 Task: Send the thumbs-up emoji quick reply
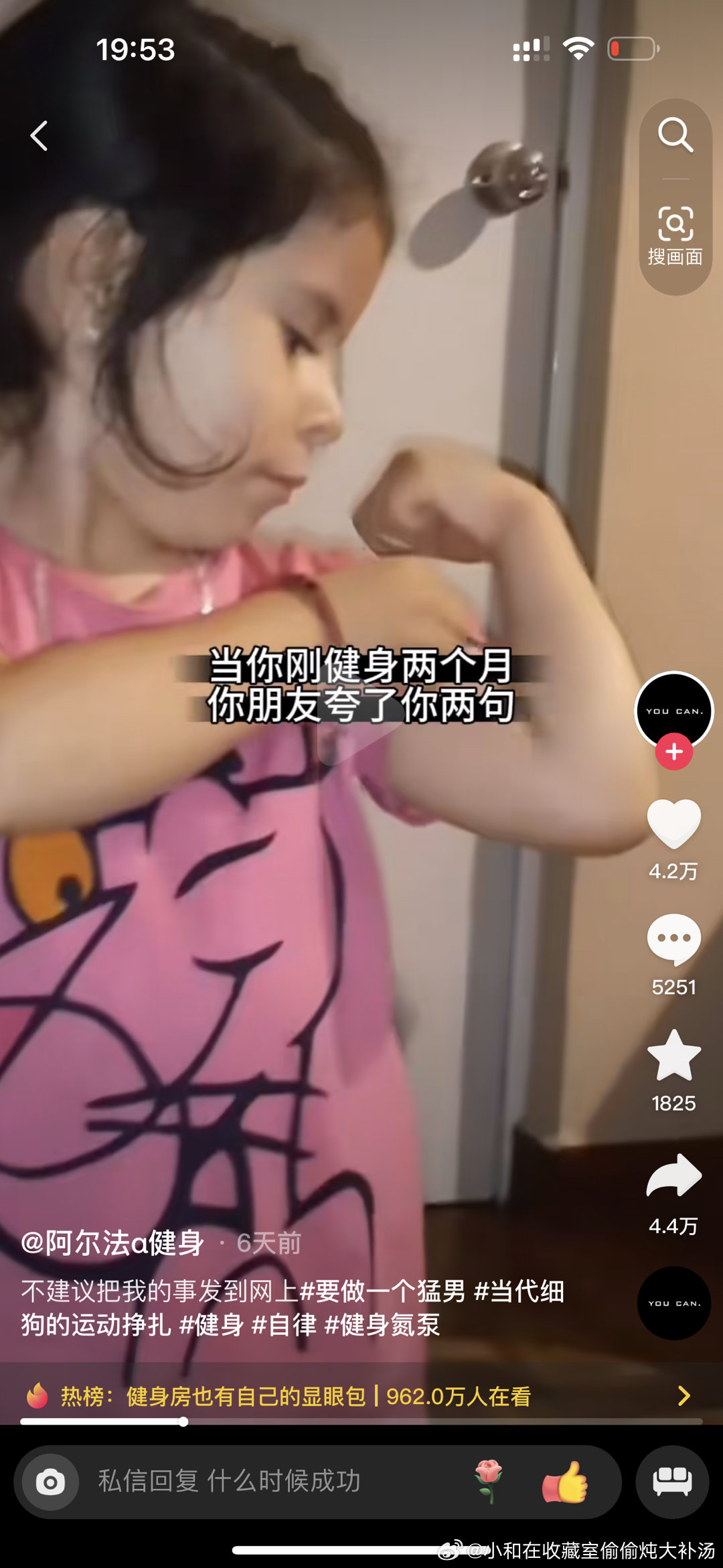[x=564, y=1482]
